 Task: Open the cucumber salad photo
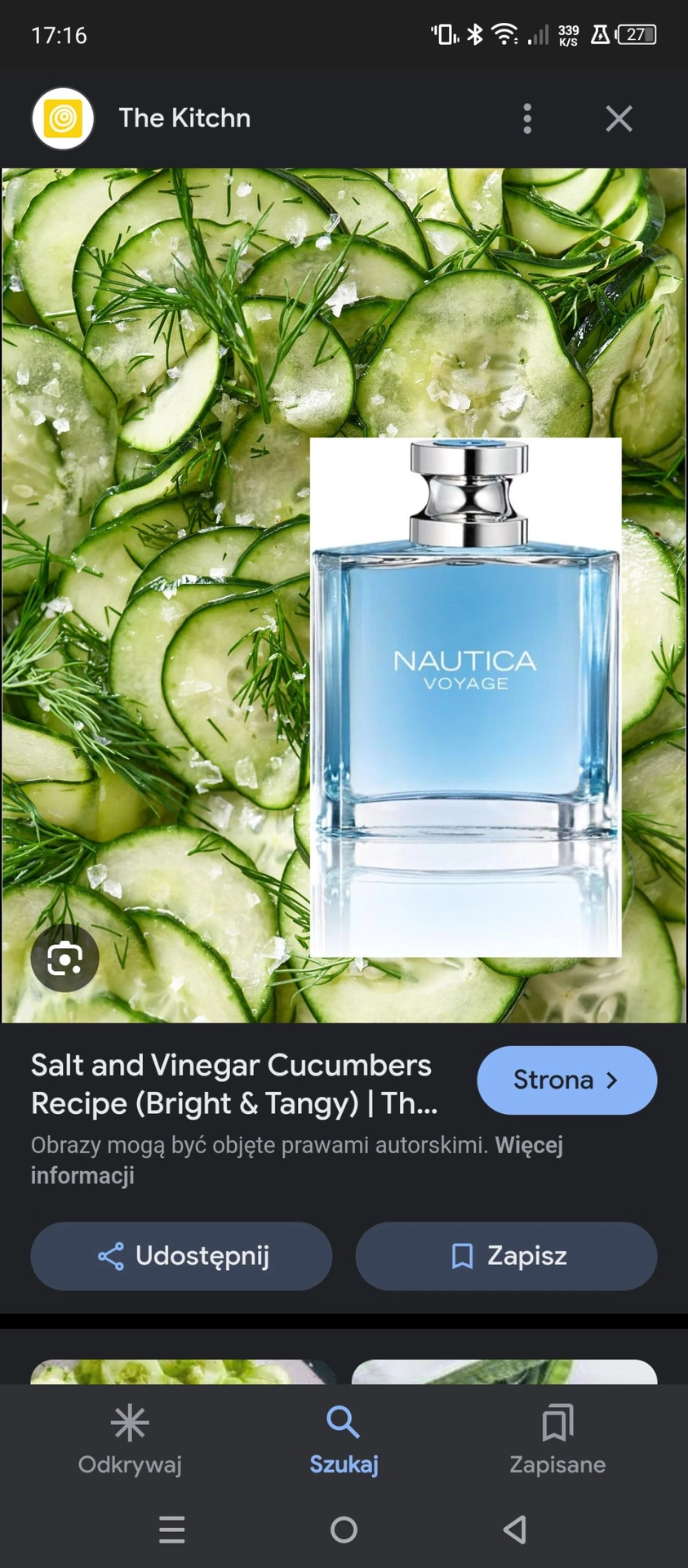coord(344,595)
